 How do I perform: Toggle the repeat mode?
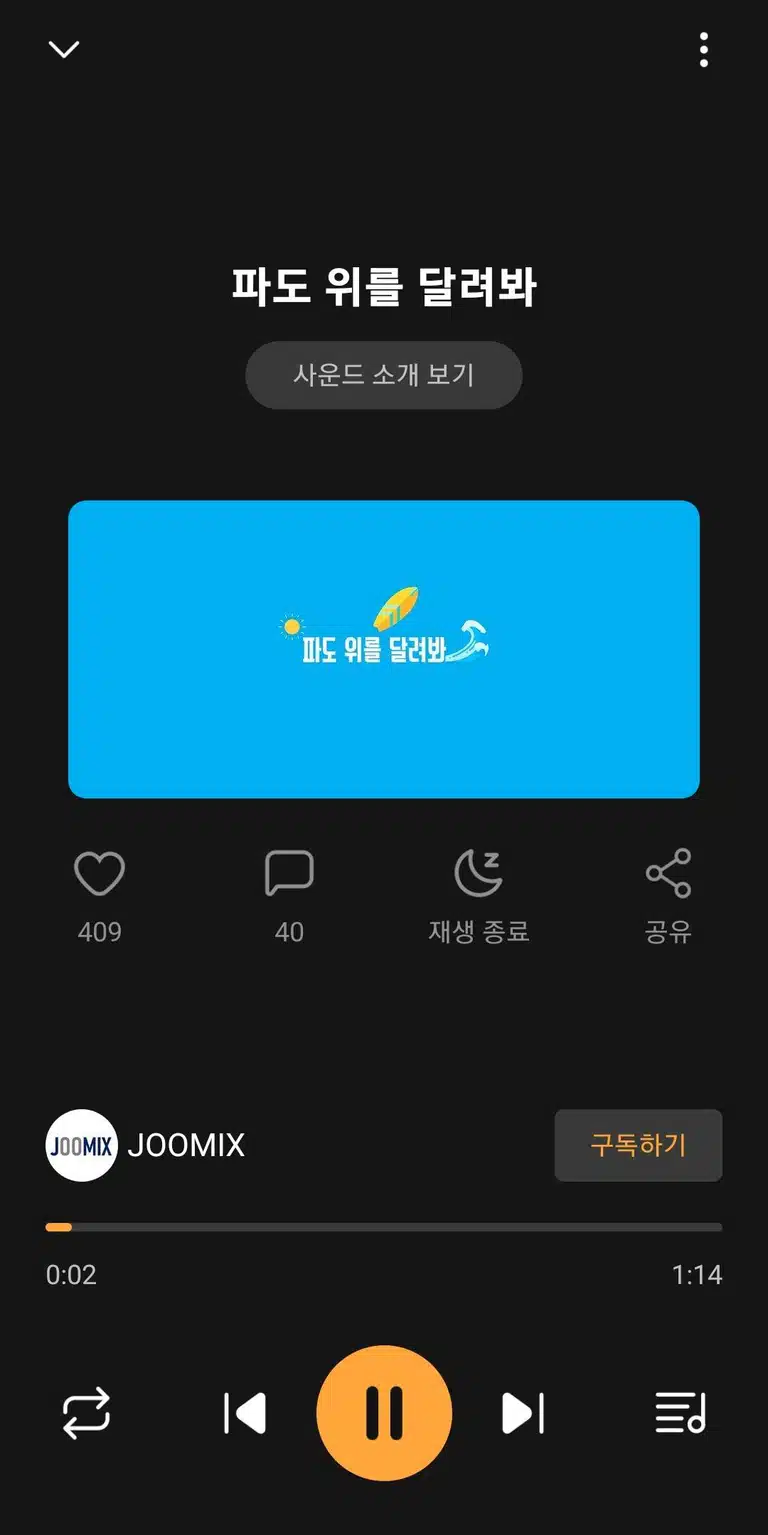click(x=86, y=1413)
